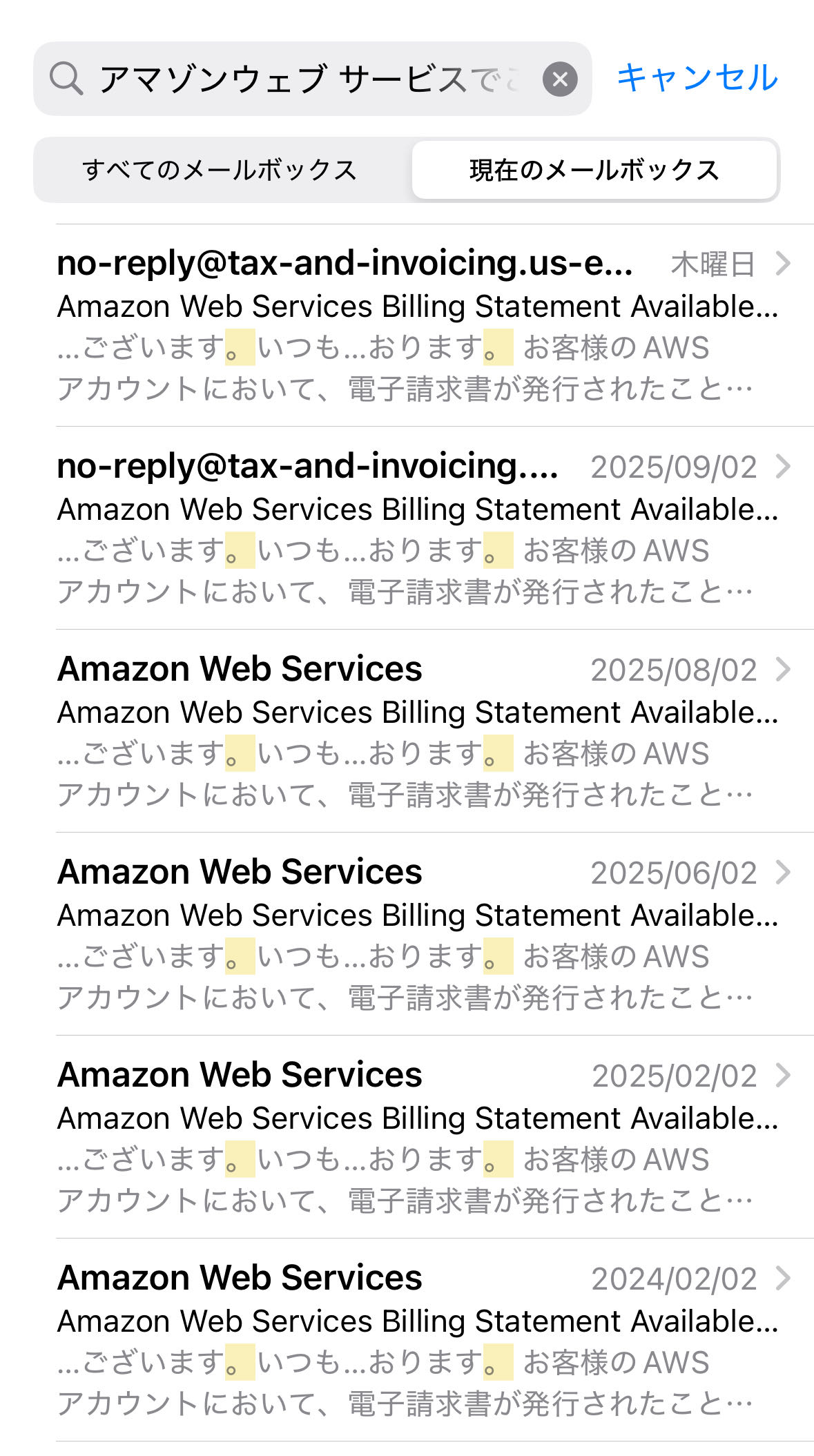Clear the search text with the X icon

[x=560, y=79]
